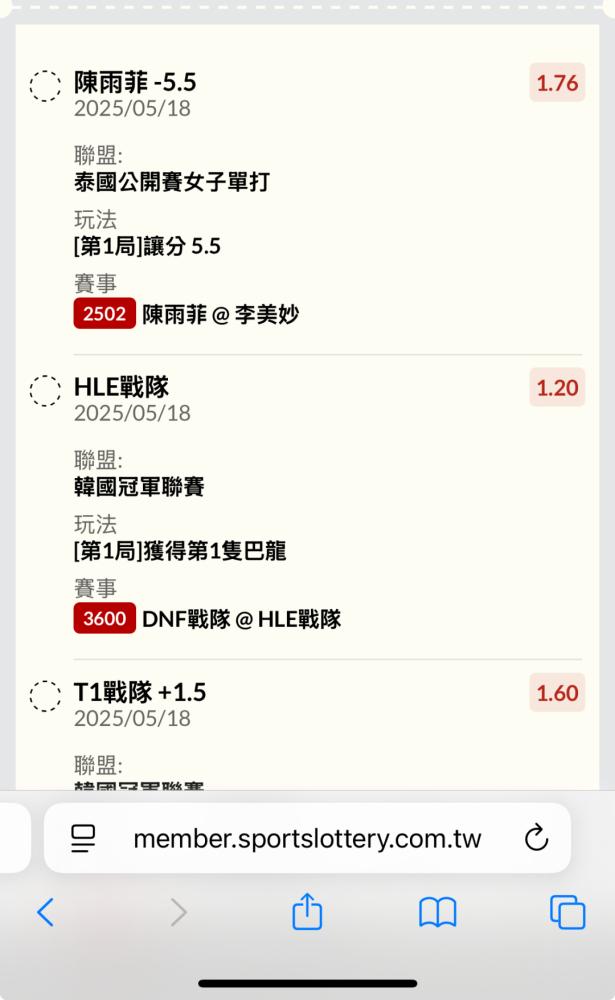
Task: Select the T1戰隊 +1.5 bet circle
Action: coord(45,695)
